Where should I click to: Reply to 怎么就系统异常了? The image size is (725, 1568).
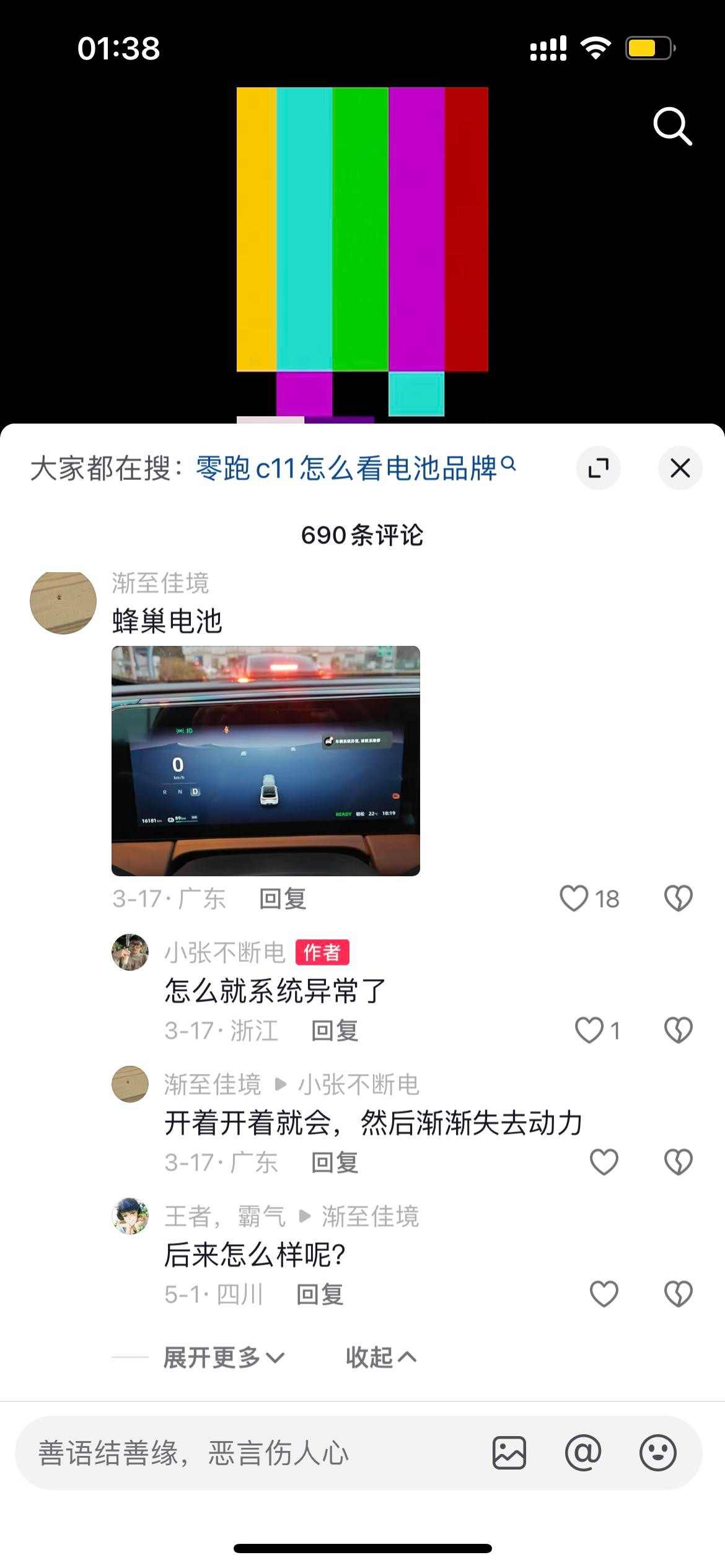tap(335, 1030)
